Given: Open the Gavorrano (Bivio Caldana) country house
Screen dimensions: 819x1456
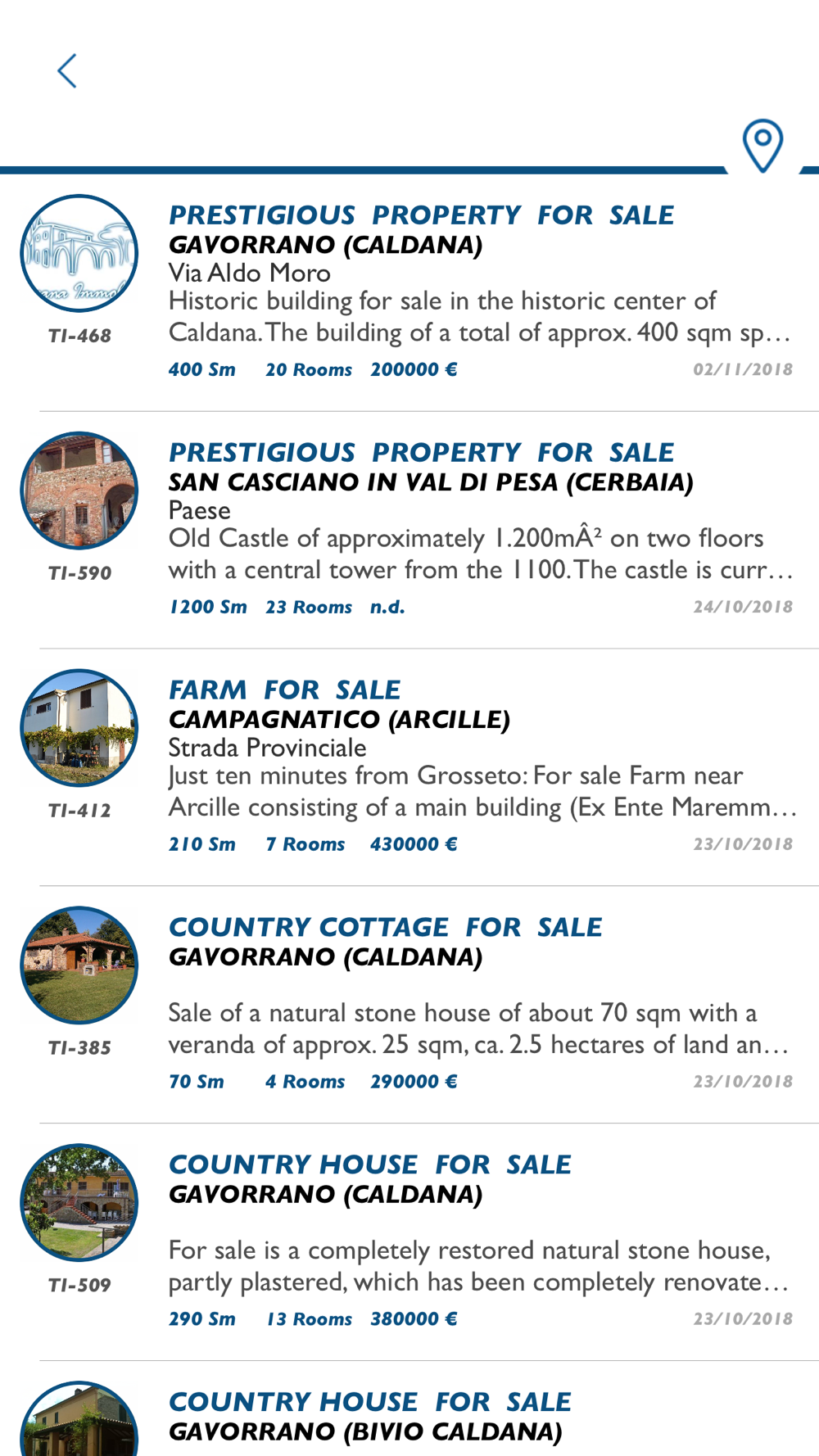Looking at the screenshot, I should [x=409, y=1409].
